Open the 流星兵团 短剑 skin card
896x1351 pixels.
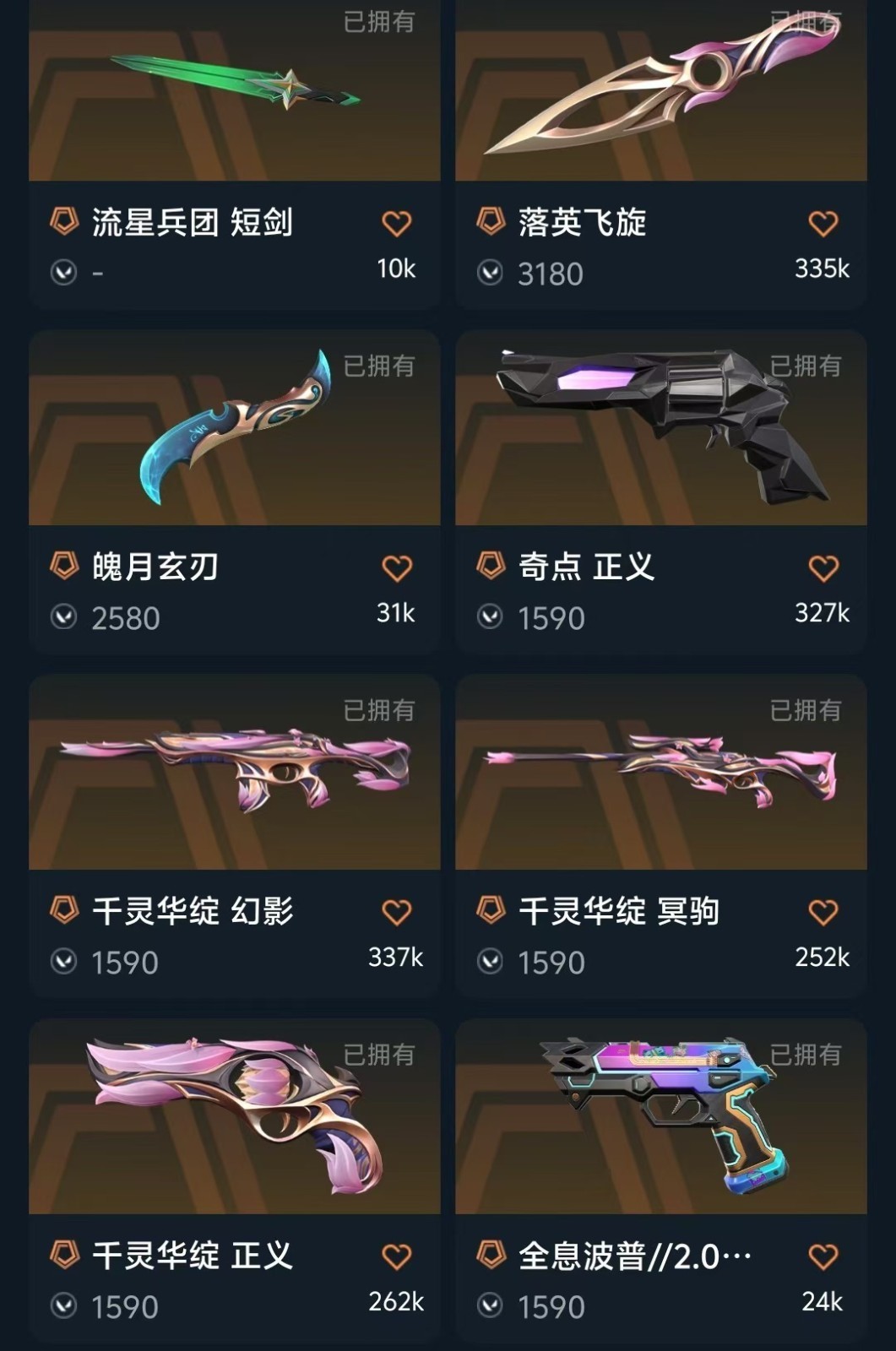pos(234,93)
